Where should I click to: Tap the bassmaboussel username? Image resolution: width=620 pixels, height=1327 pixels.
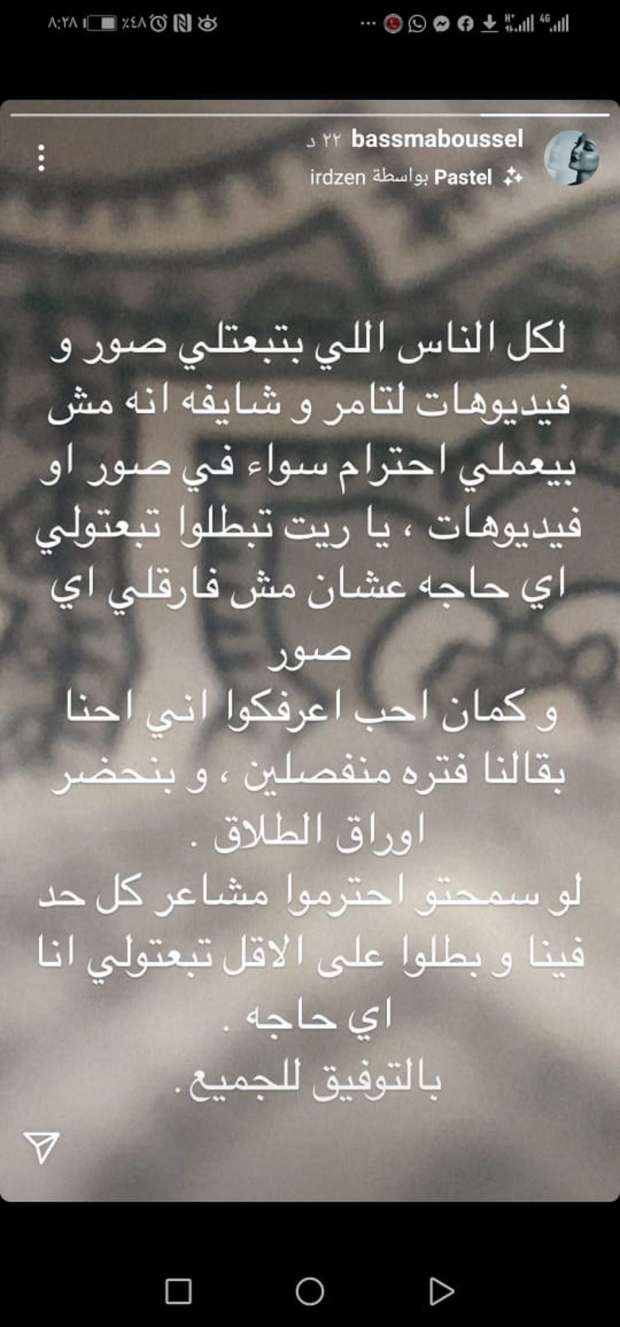tap(438, 140)
